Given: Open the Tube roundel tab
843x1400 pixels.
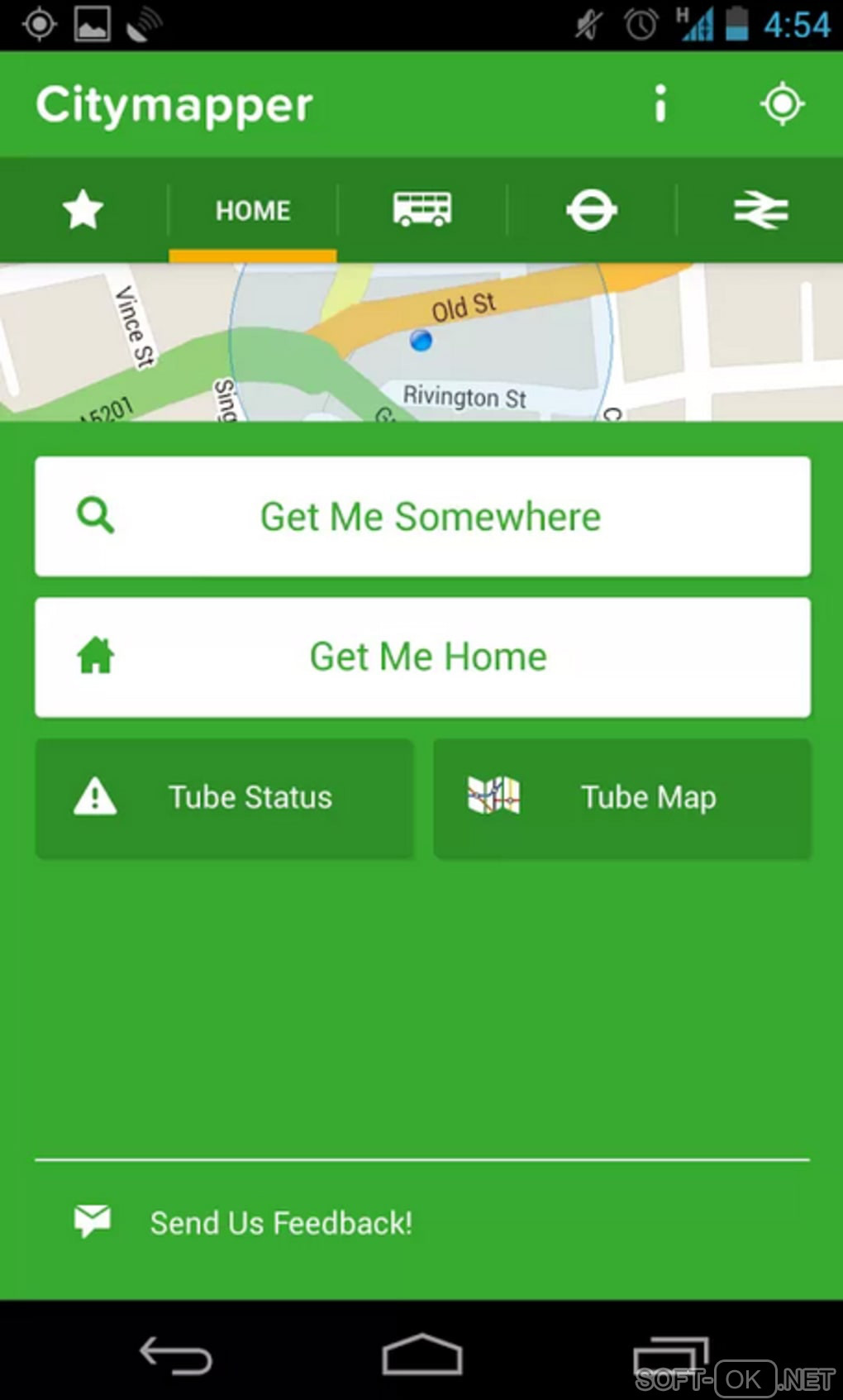Looking at the screenshot, I should (x=592, y=210).
